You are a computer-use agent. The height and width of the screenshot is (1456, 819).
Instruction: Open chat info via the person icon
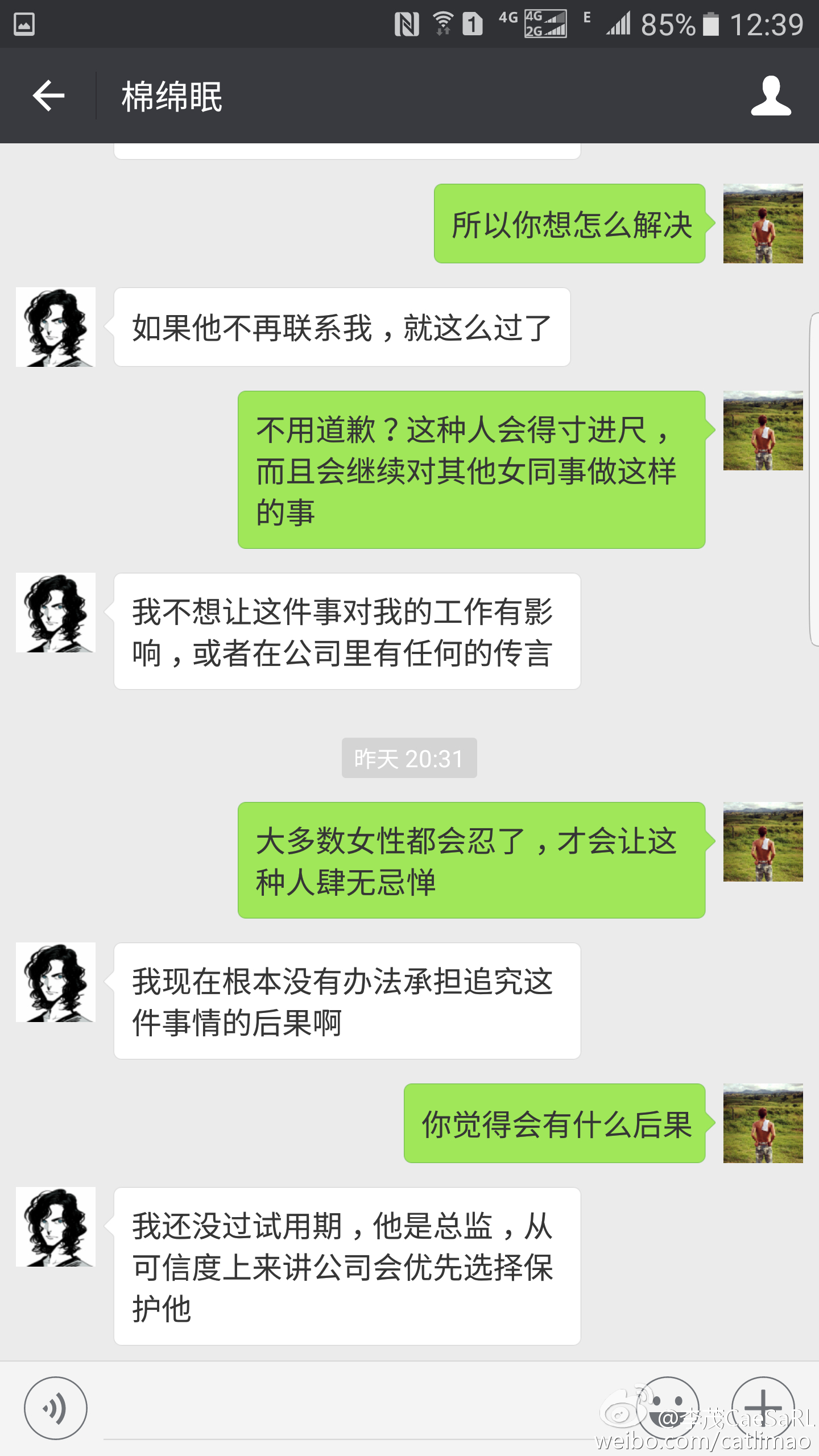771,96
